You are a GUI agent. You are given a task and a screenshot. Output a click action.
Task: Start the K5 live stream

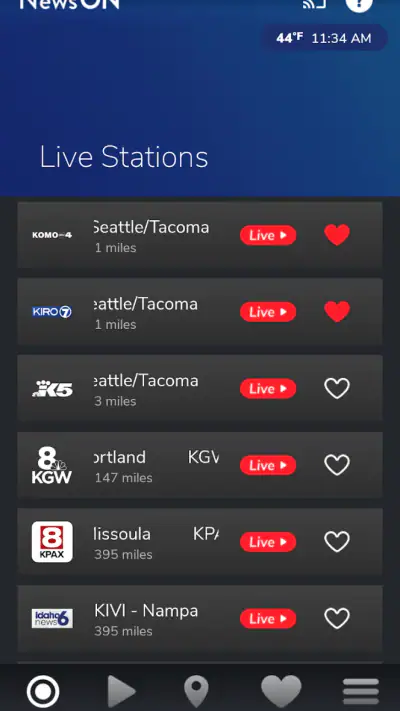coord(268,389)
